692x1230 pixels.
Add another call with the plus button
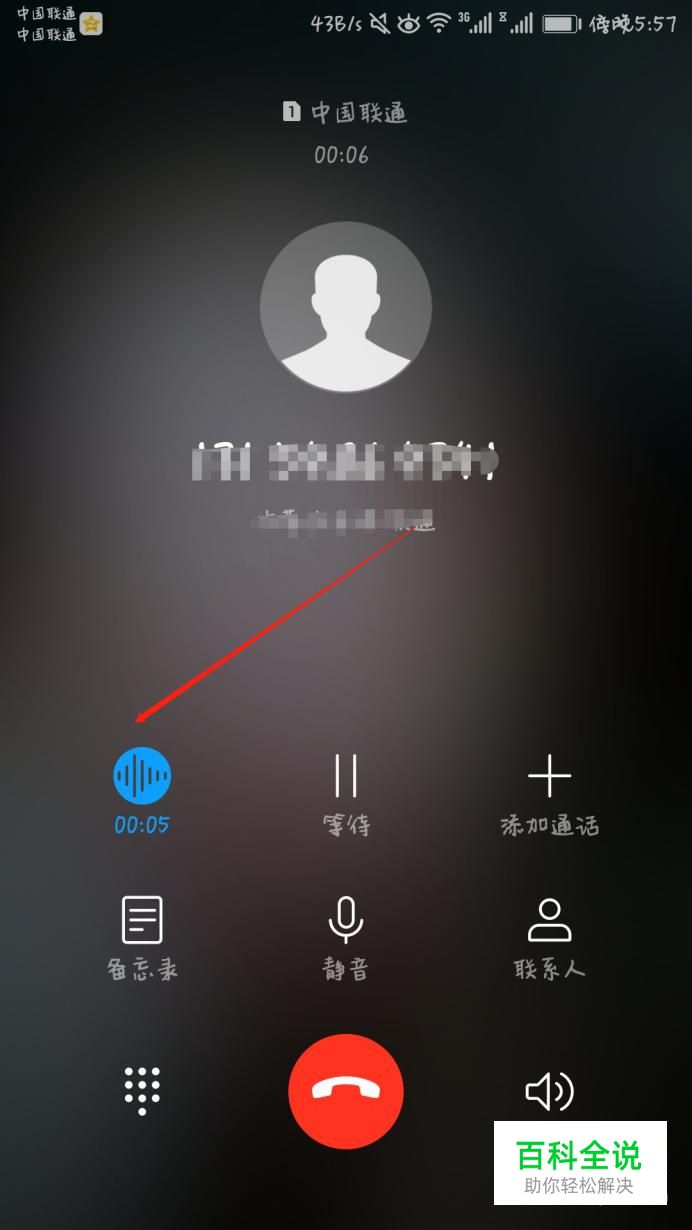pos(549,777)
